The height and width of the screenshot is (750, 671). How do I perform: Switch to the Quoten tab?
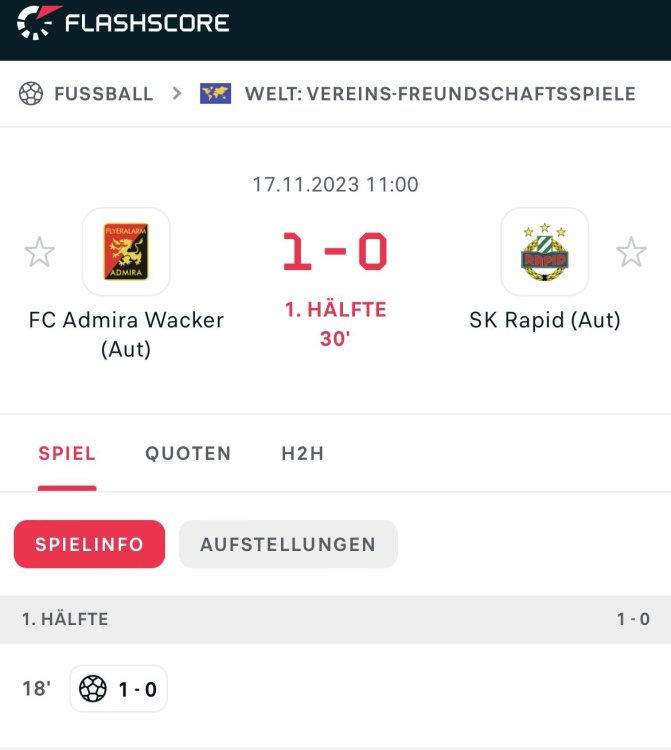pos(188,453)
